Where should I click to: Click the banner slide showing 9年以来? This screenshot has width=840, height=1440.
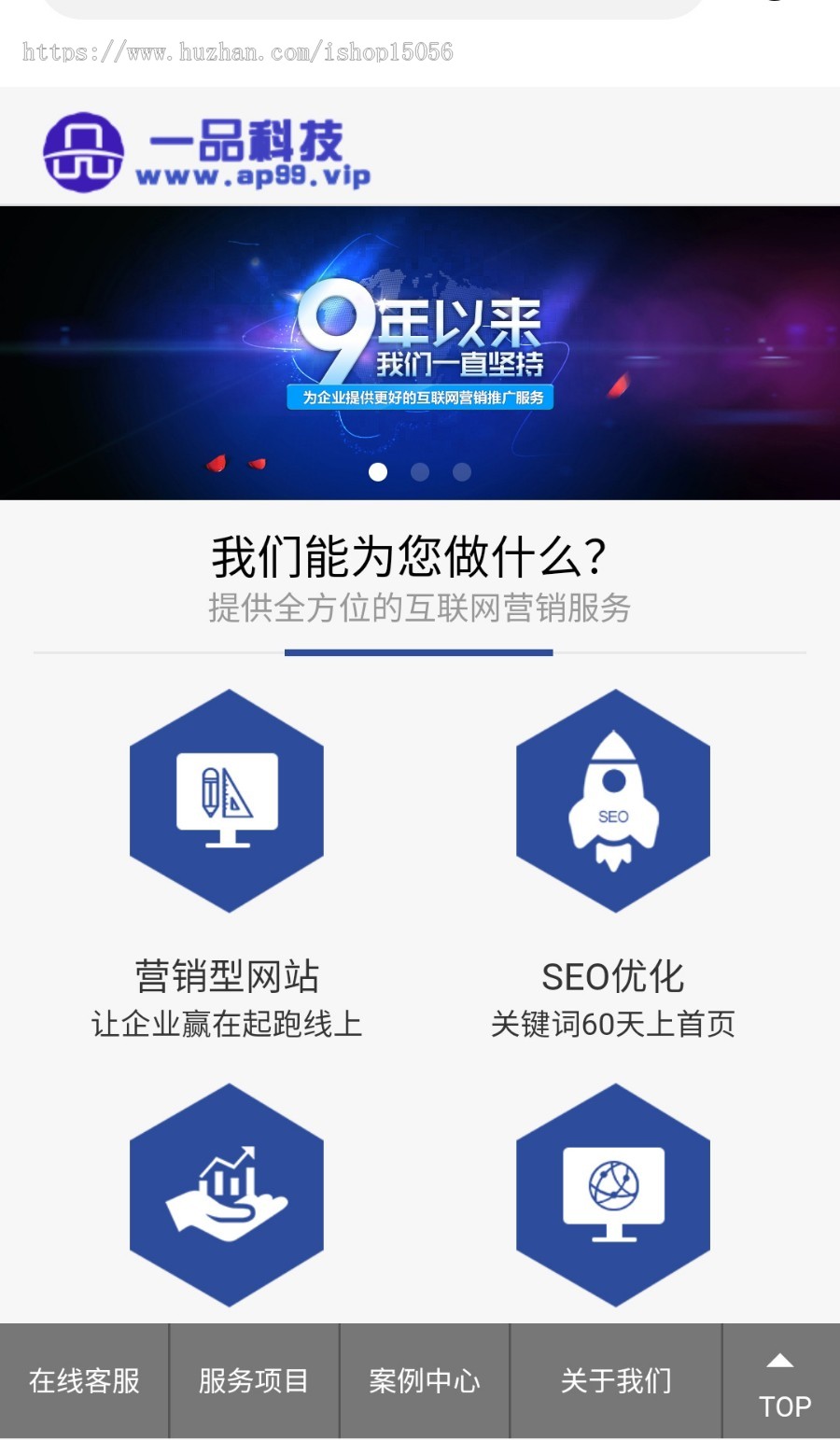coord(420,350)
